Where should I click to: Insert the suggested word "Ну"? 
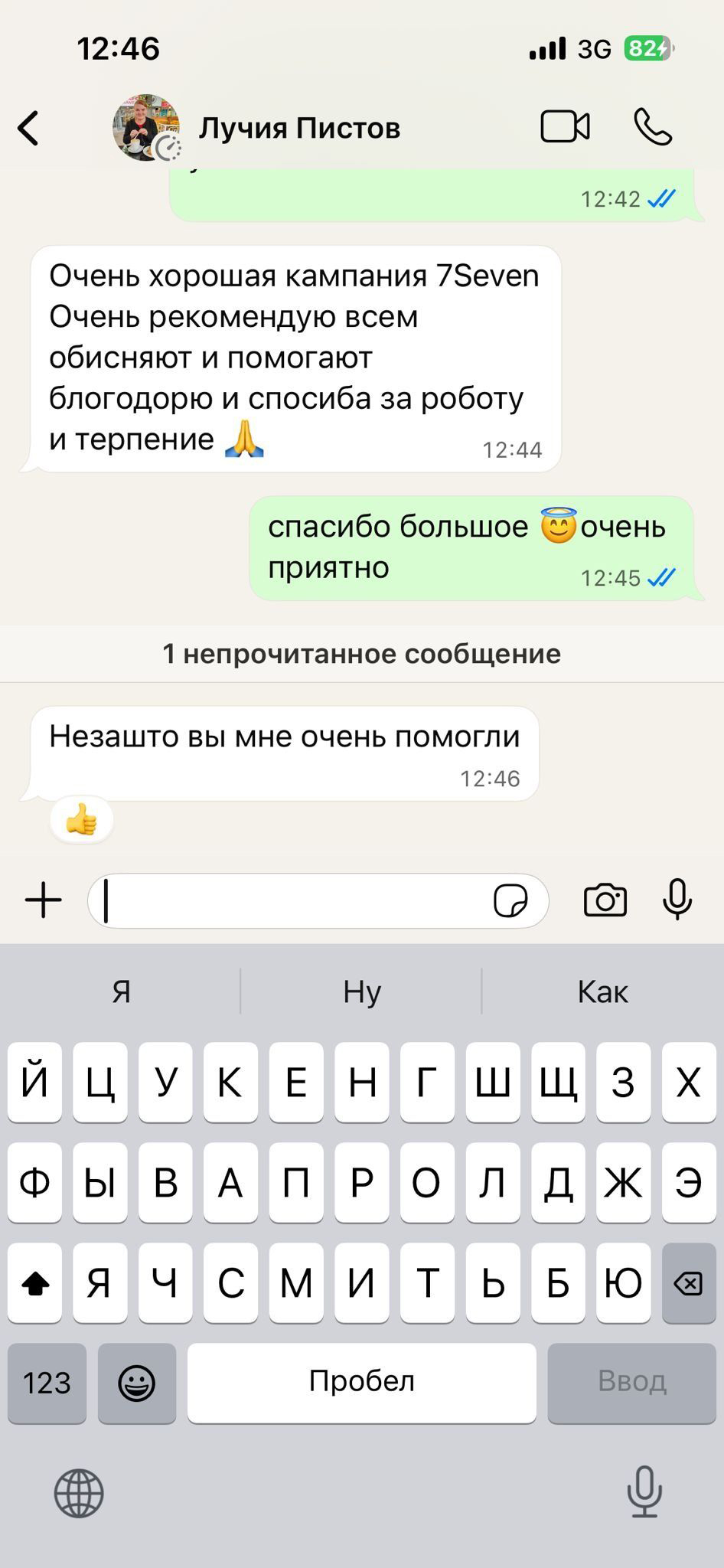pyautogui.click(x=361, y=991)
